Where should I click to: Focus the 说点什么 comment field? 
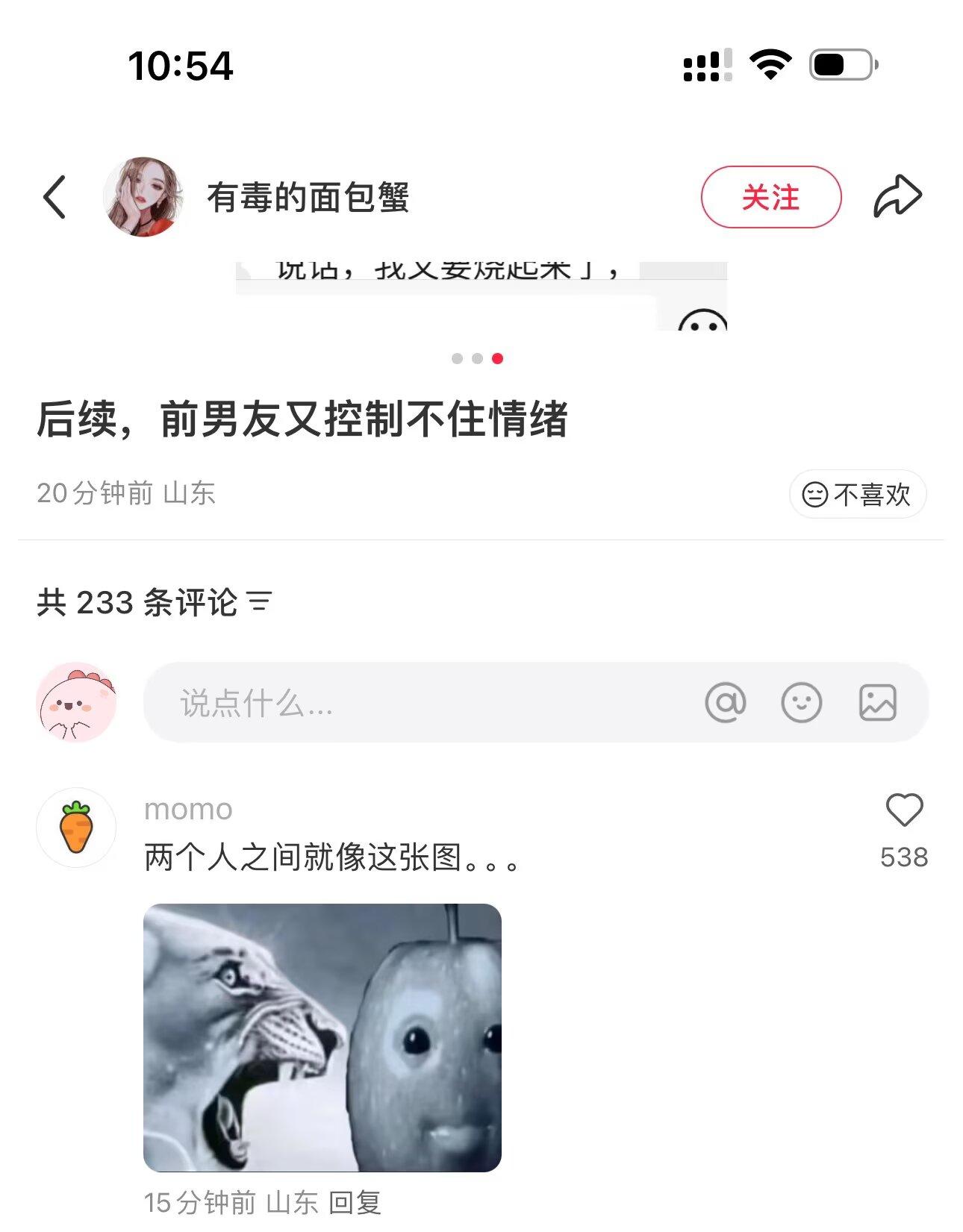[x=418, y=703]
